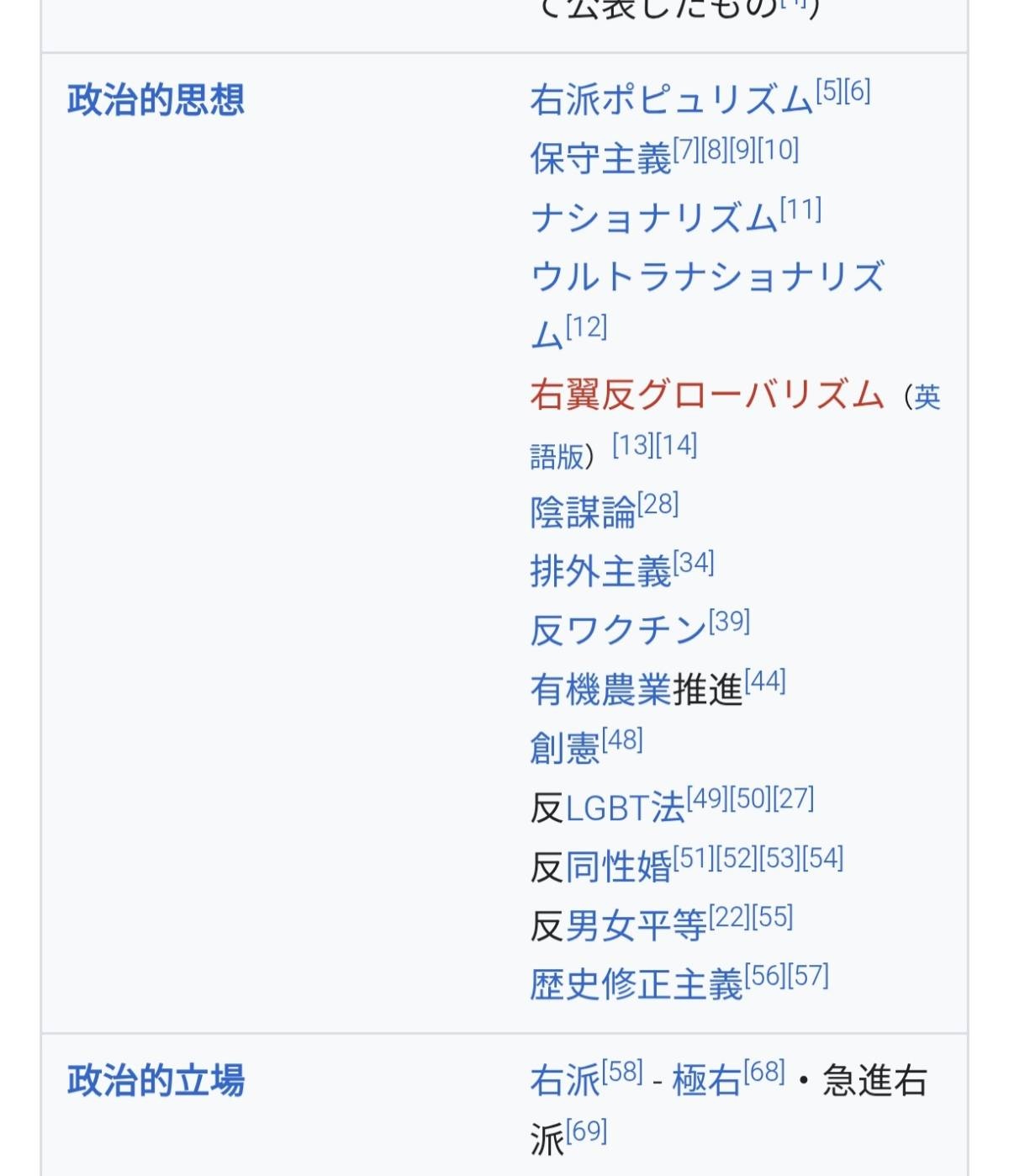Open the 反ワクチン link
The width and height of the screenshot is (1009, 1176).
click(618, 631)
